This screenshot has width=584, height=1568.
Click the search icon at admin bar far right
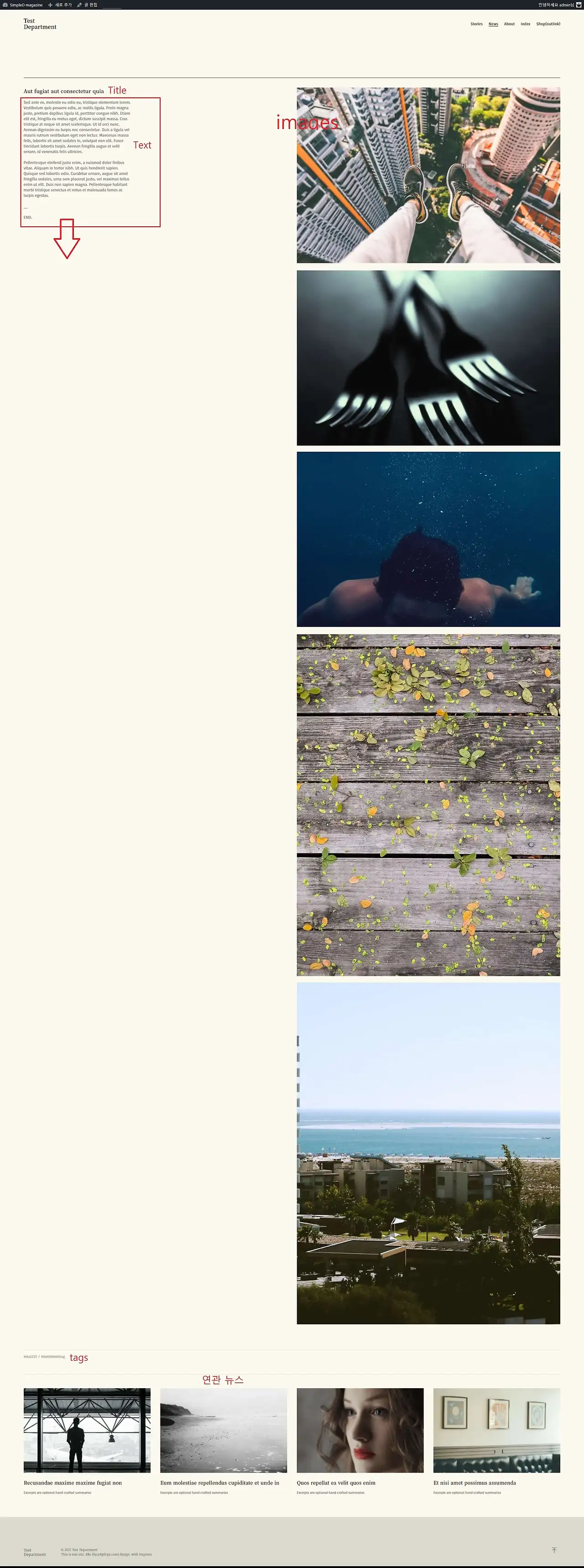pyautogui.click(x=579, y=4)
